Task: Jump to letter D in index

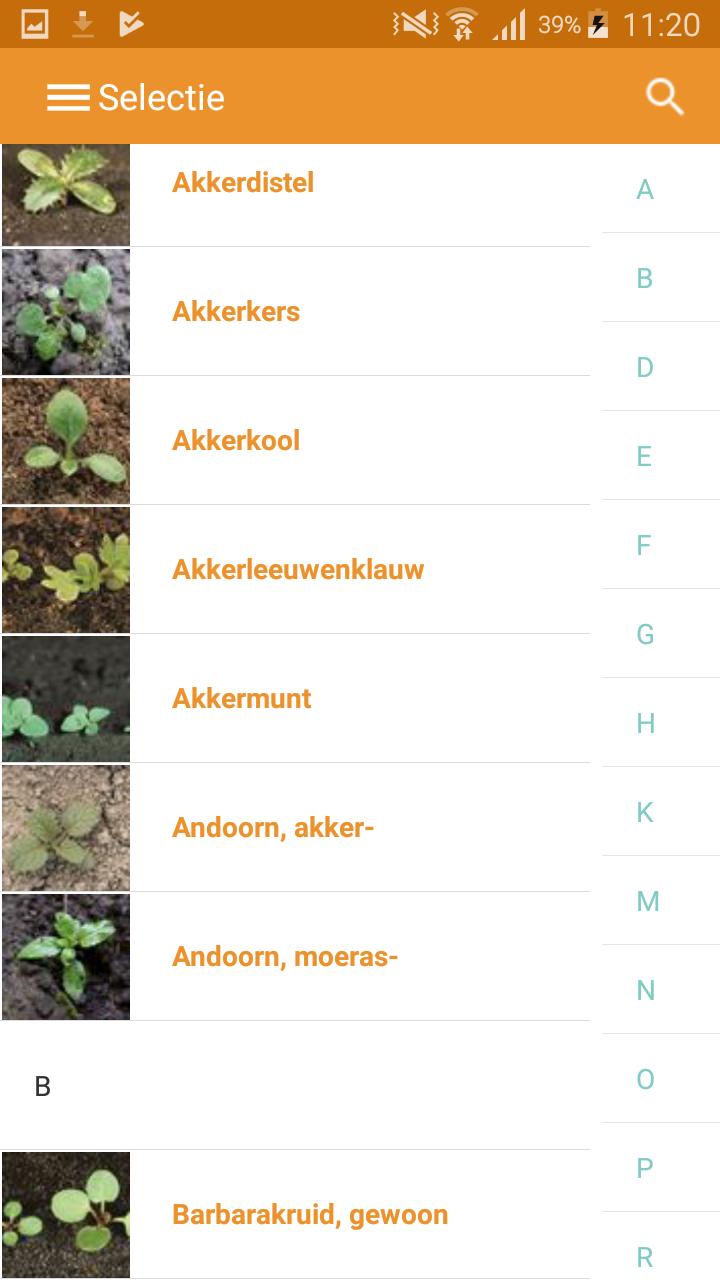Action: 646,368
